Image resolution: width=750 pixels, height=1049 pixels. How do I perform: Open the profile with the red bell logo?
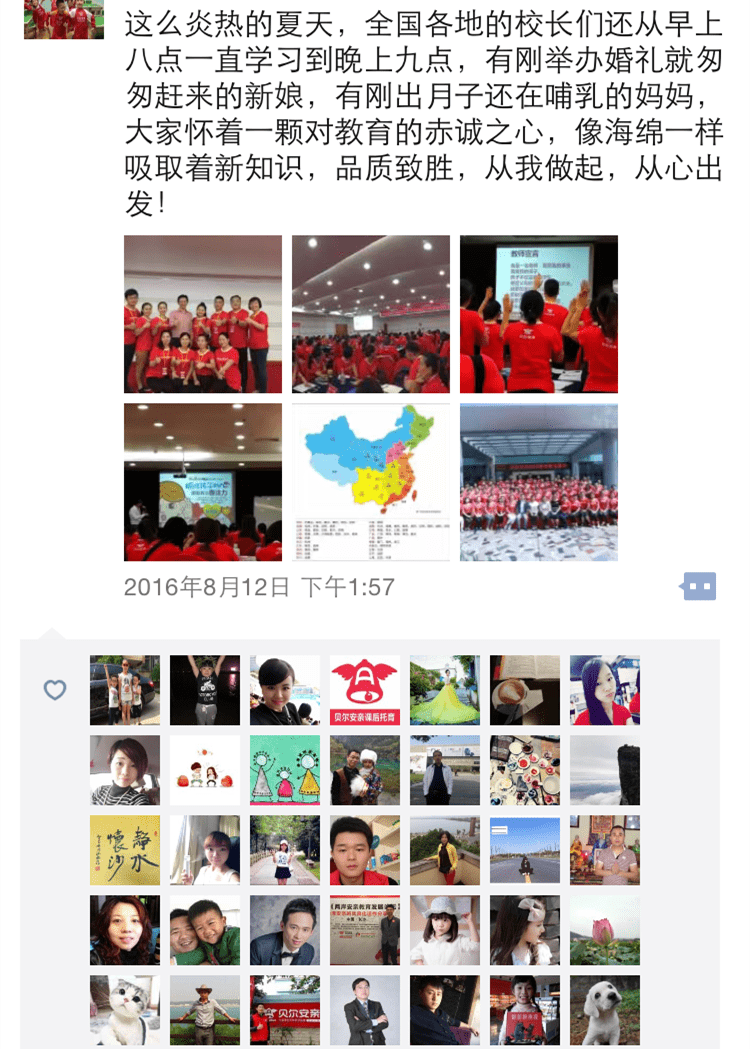[x=365, y=690]
